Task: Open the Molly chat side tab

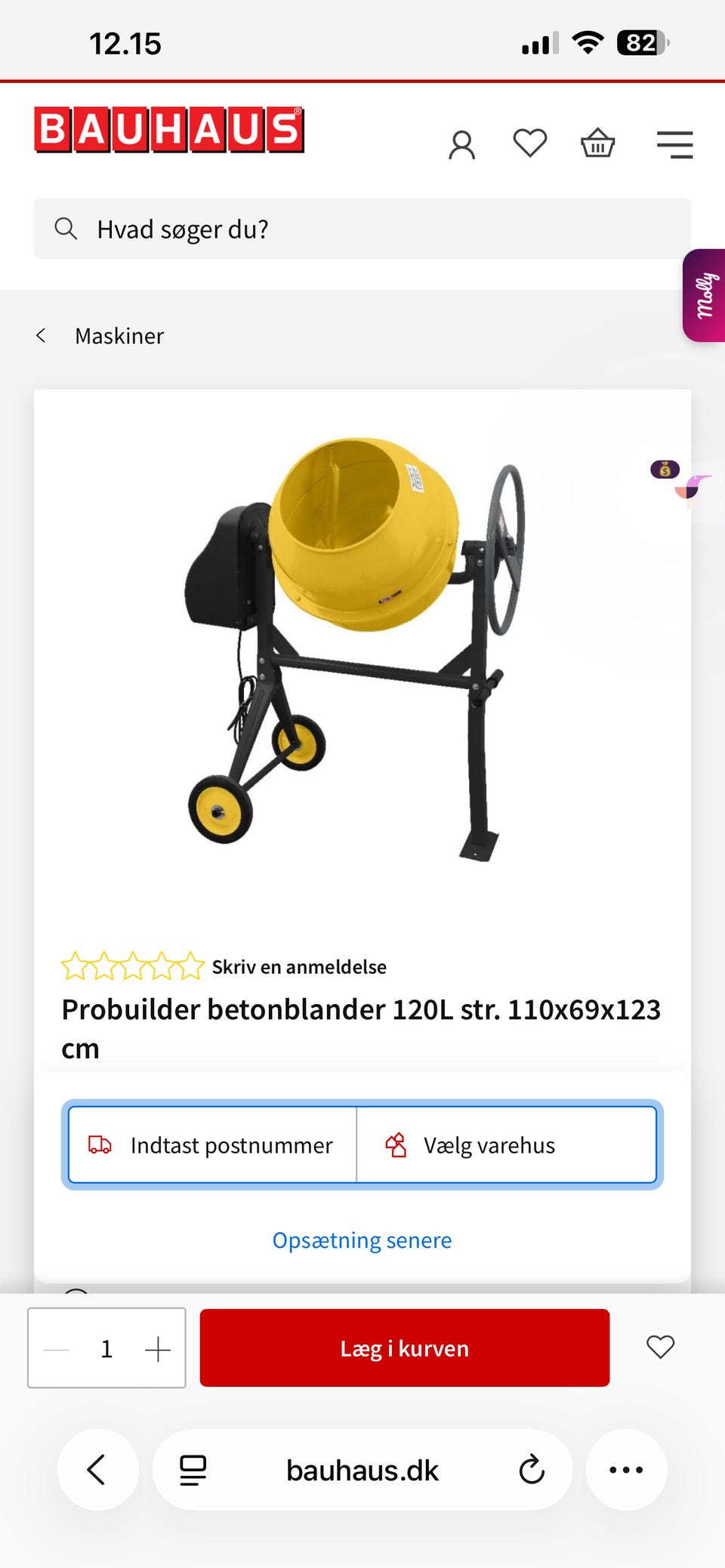Action: [x=705, y=294]
